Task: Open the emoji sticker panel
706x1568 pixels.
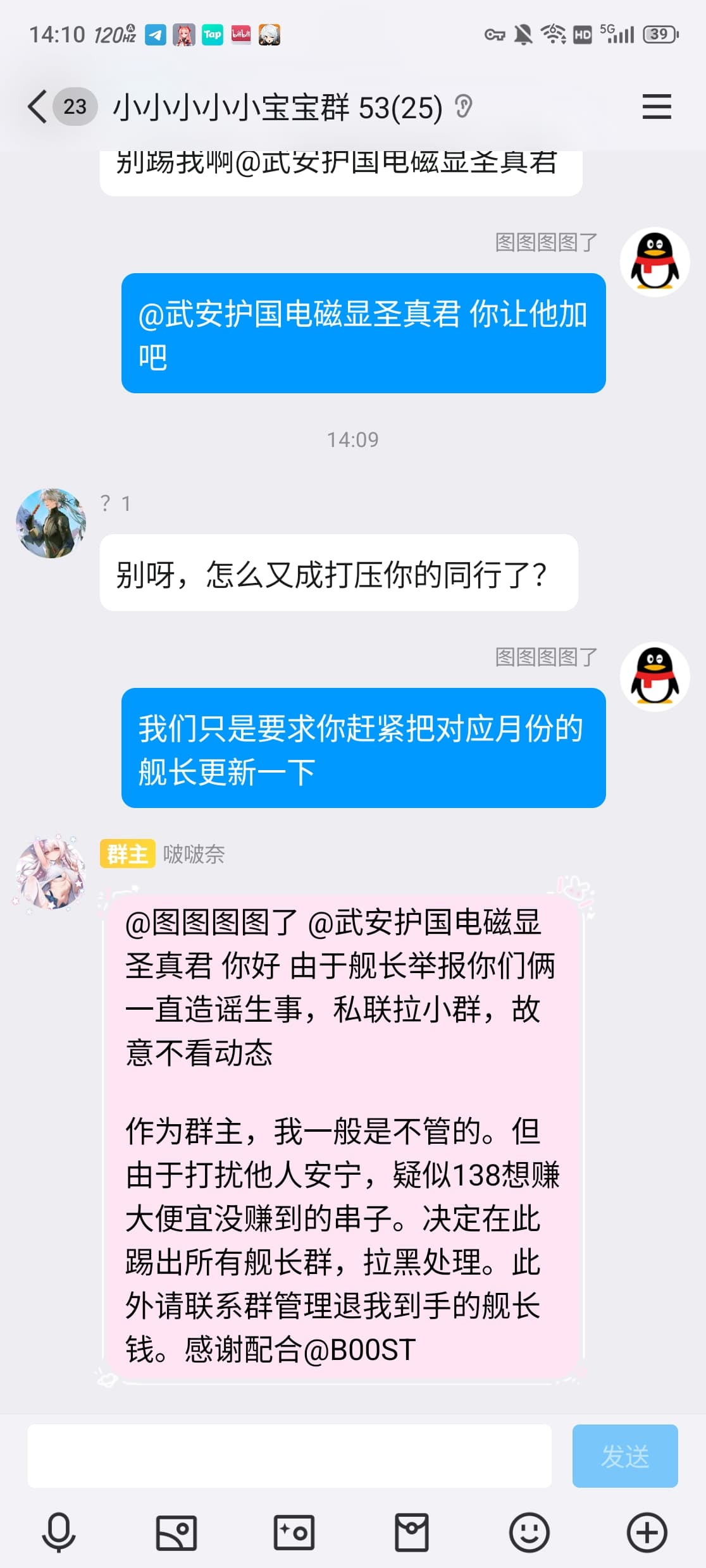Action: tap(529, 1532)
